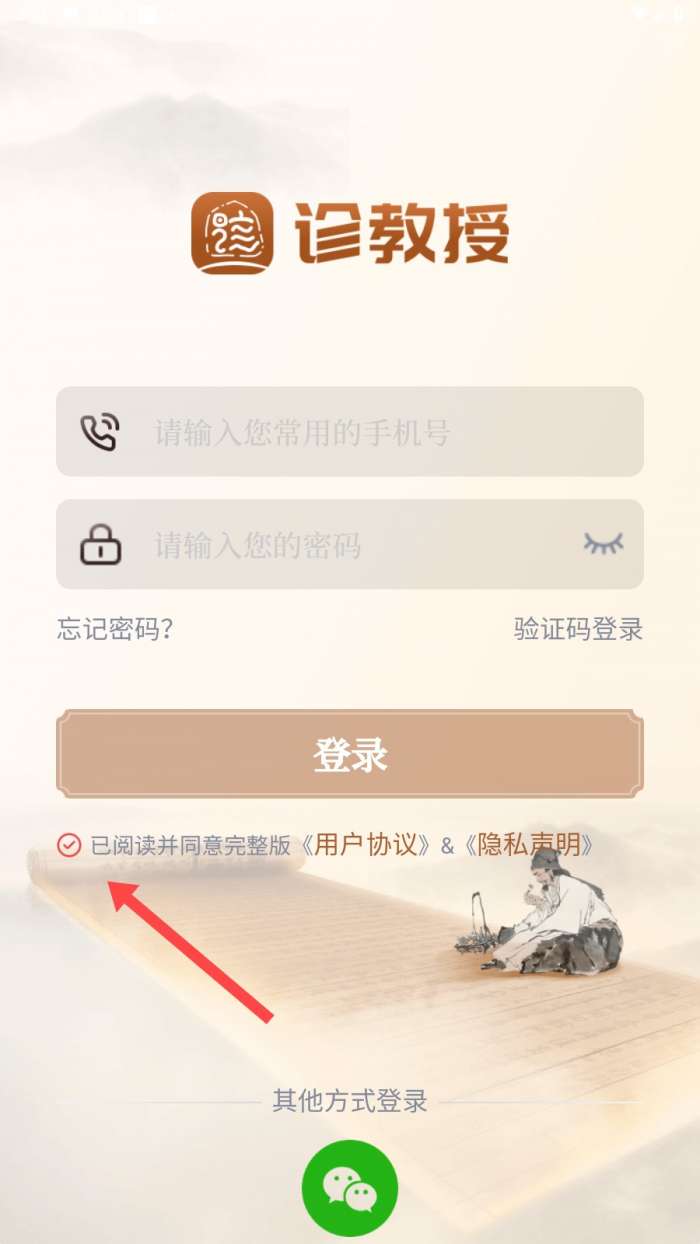Switch to 验证码登录 method
This screenshot has height=1244, width=700.
[578, 629]
